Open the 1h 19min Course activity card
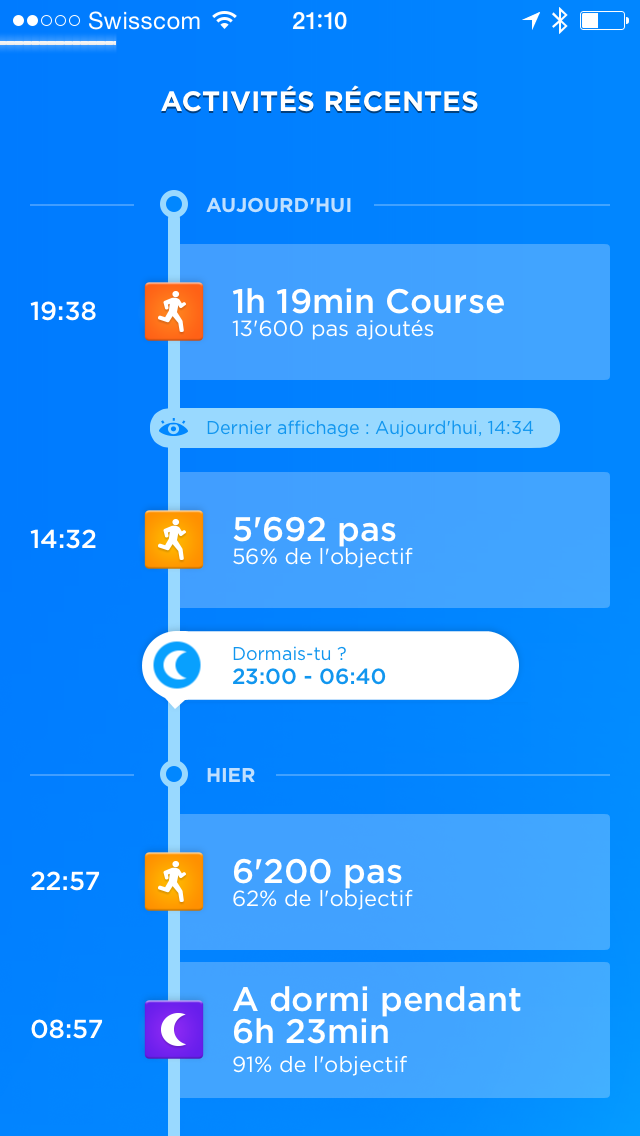Image resolution: width=640 pixels, height=1136 pixels. click(394, 312)
